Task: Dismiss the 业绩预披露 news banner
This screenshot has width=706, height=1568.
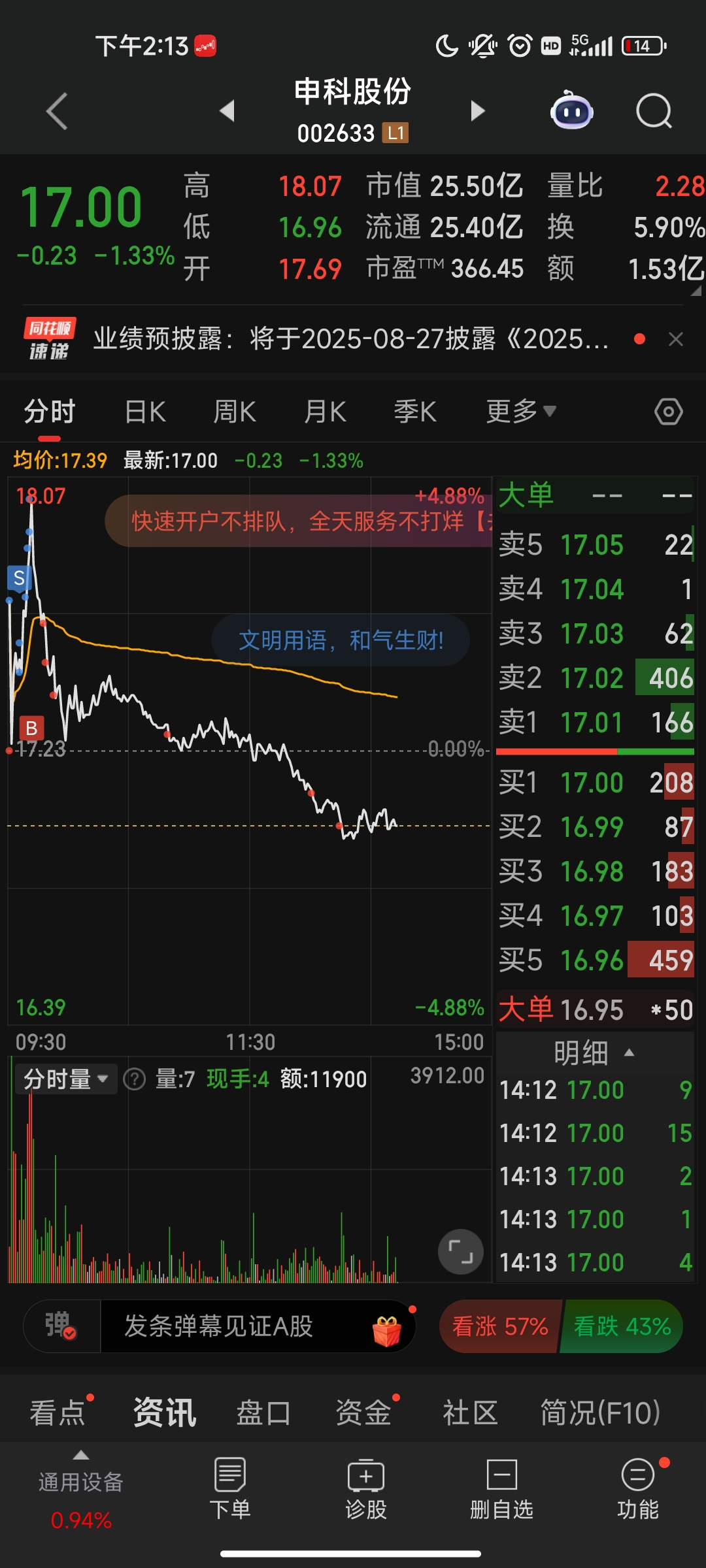Action: click(676, 339)
